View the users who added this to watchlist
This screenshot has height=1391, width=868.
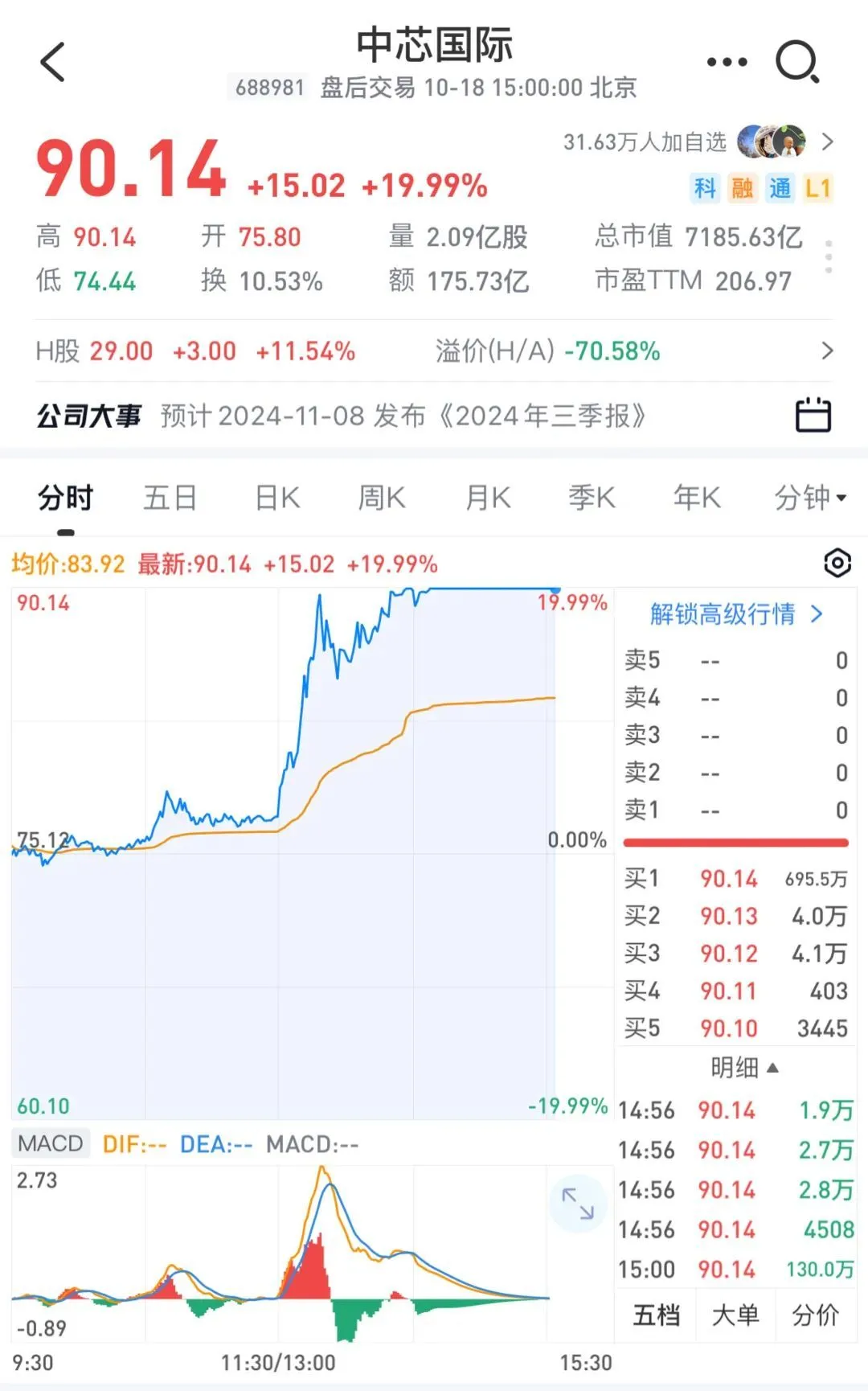pyautogui.click(x=698, y=142)
